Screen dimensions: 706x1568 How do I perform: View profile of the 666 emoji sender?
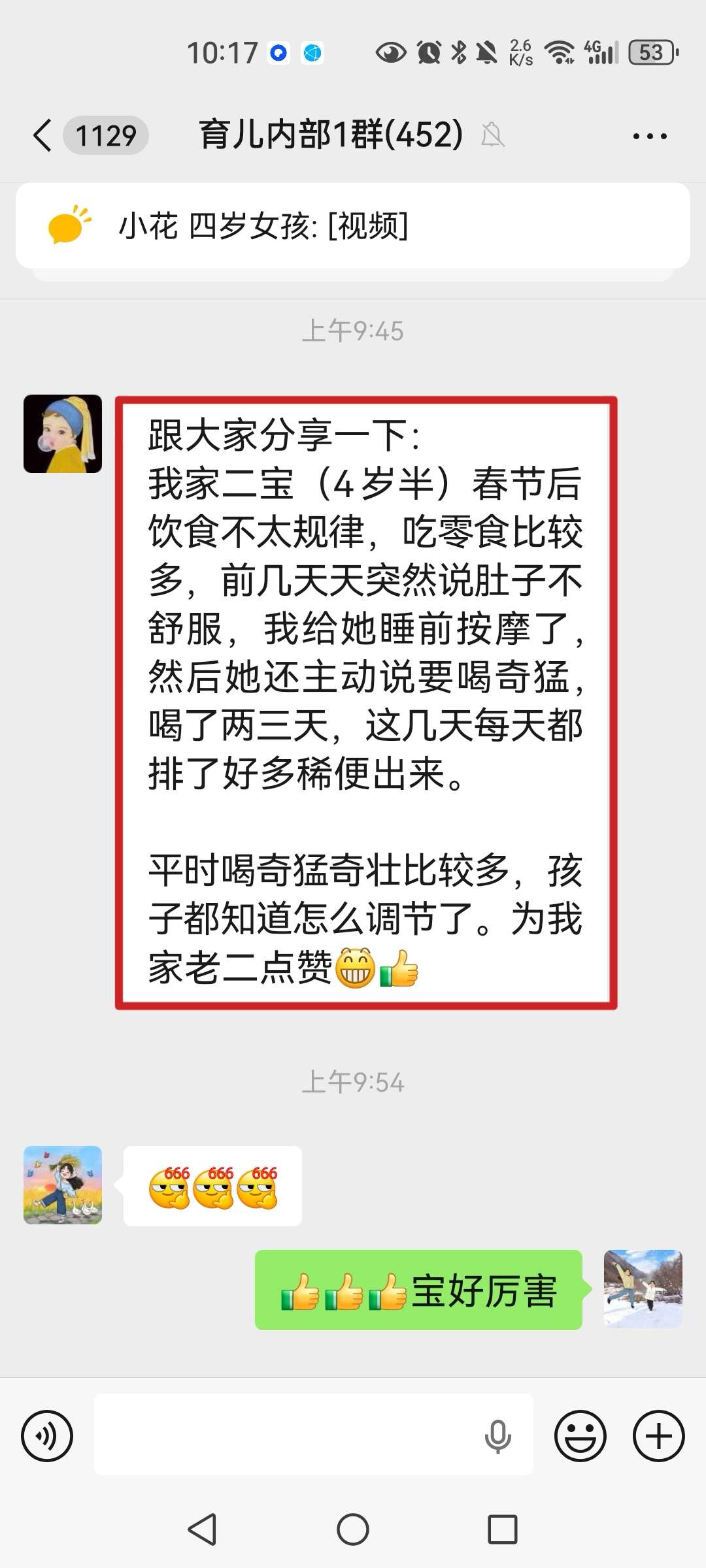click(63, 1184)
